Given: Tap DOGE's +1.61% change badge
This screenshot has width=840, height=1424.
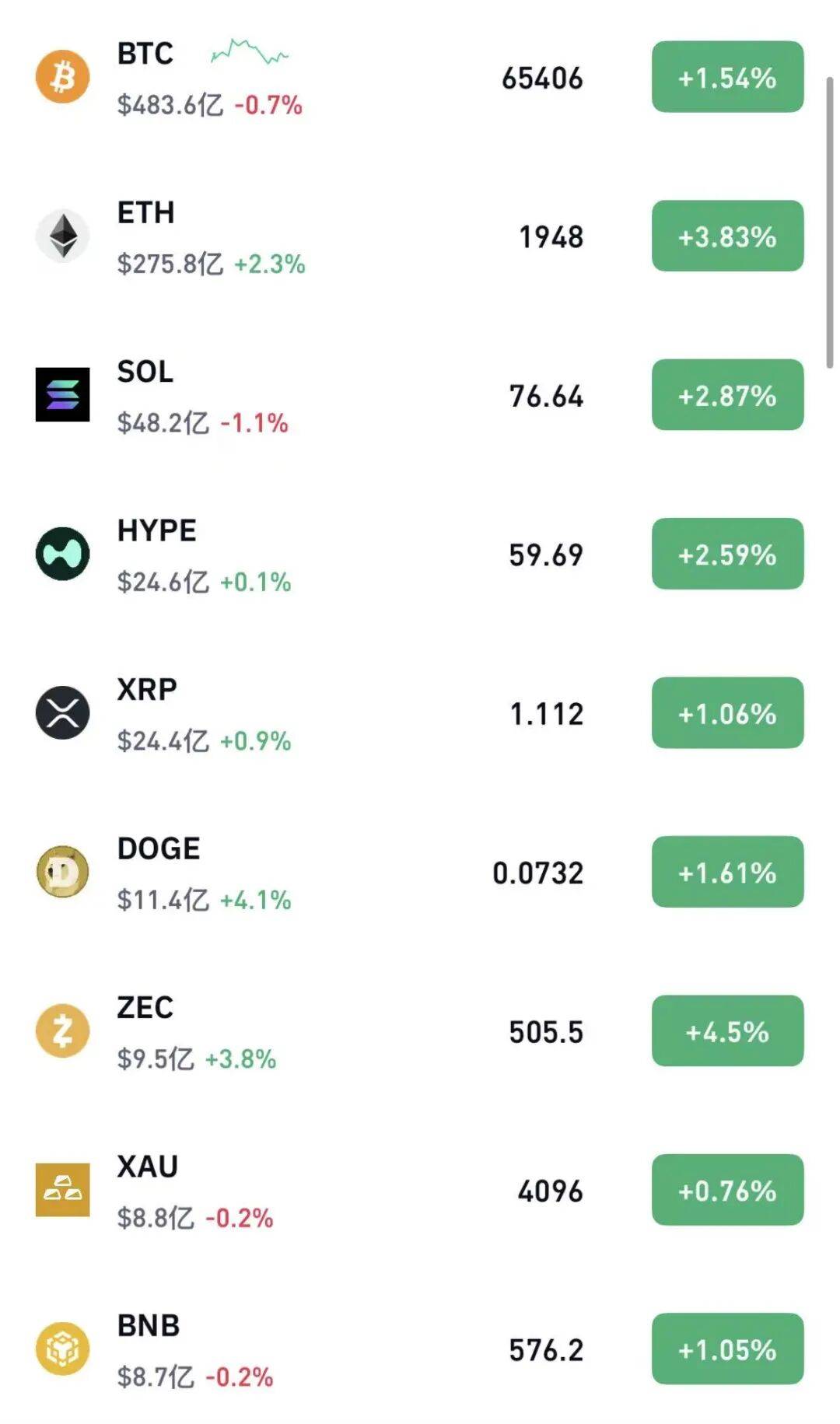Looking at the screenshot, I should pyautogui.click(x=727, y=872).
